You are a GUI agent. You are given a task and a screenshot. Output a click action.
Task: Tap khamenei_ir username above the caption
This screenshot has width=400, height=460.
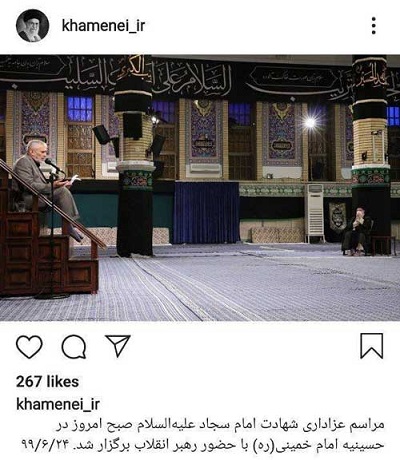(58, 404)
